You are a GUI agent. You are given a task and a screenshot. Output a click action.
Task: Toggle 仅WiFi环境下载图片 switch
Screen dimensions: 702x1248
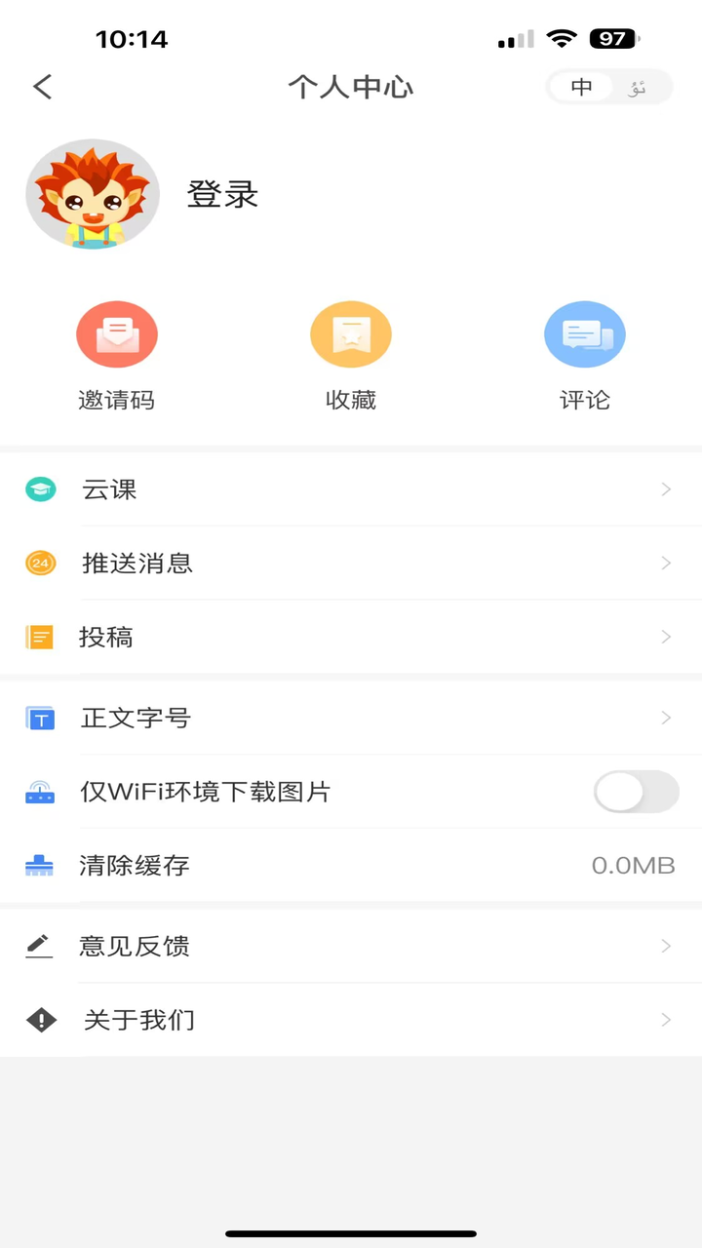point(636,792)
